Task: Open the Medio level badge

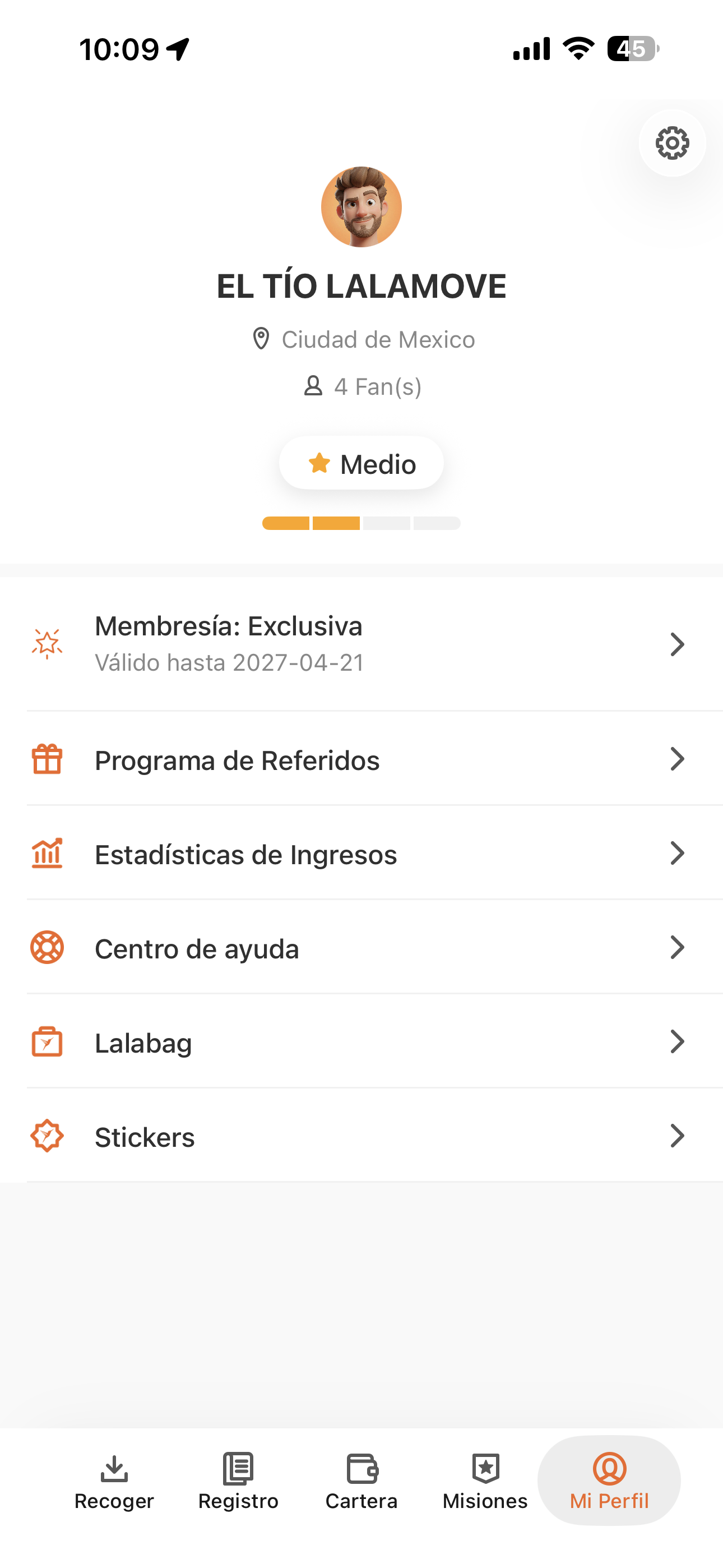Action: point(361,464)
